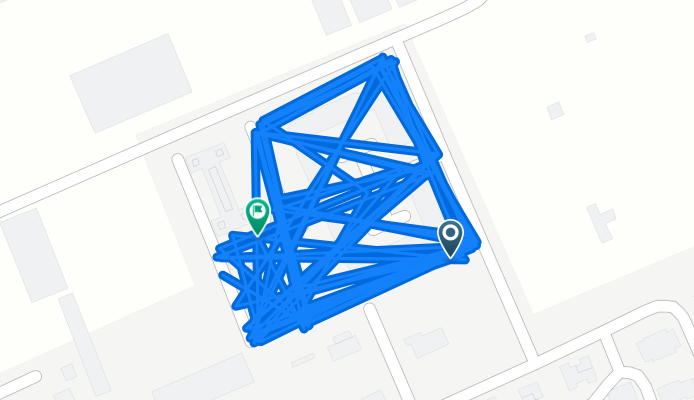Tap the dark end-point pin marker
This screenshot has height=400, width=694.
(x=451, y=238)
